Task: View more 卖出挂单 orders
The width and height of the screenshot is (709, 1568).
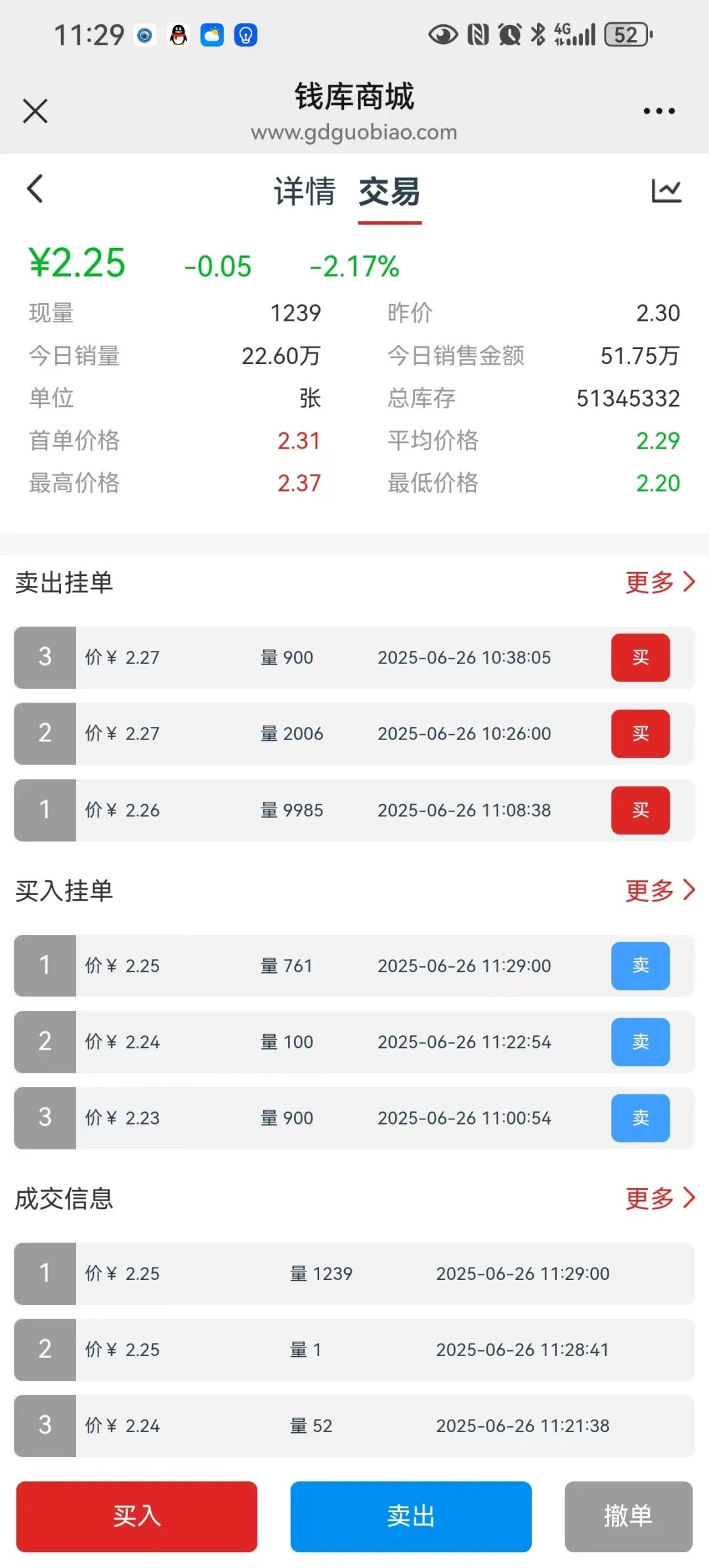Action: pyautogui.click(x=660, y=582)
